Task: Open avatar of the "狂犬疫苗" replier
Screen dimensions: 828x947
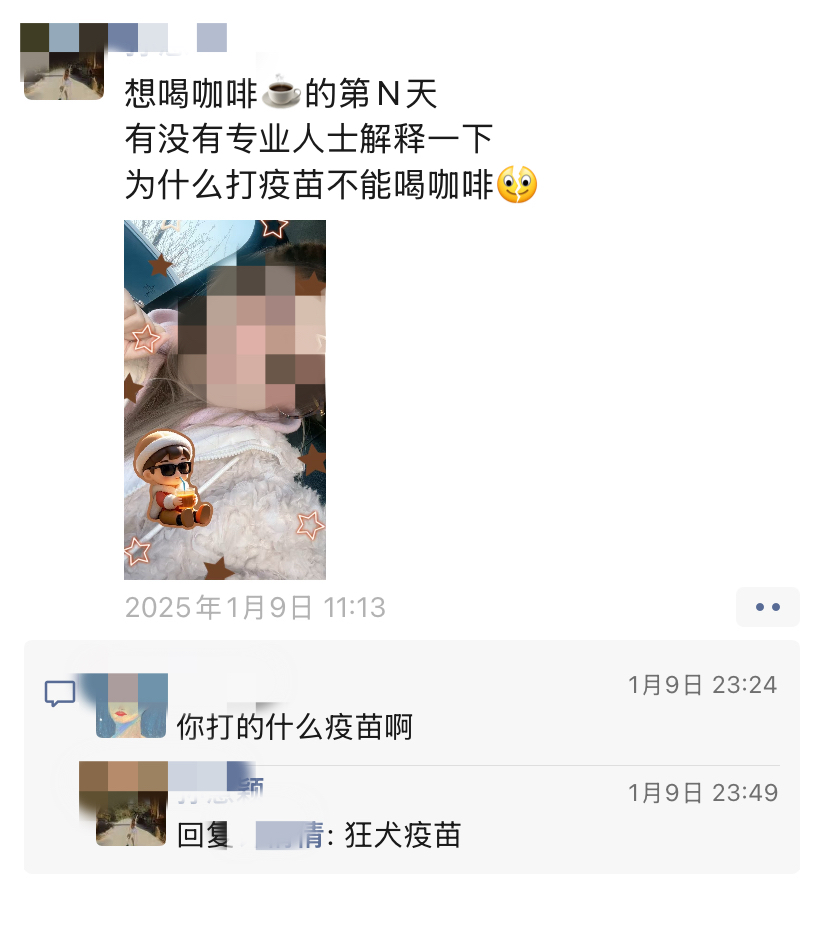Action: coord(130,804)
